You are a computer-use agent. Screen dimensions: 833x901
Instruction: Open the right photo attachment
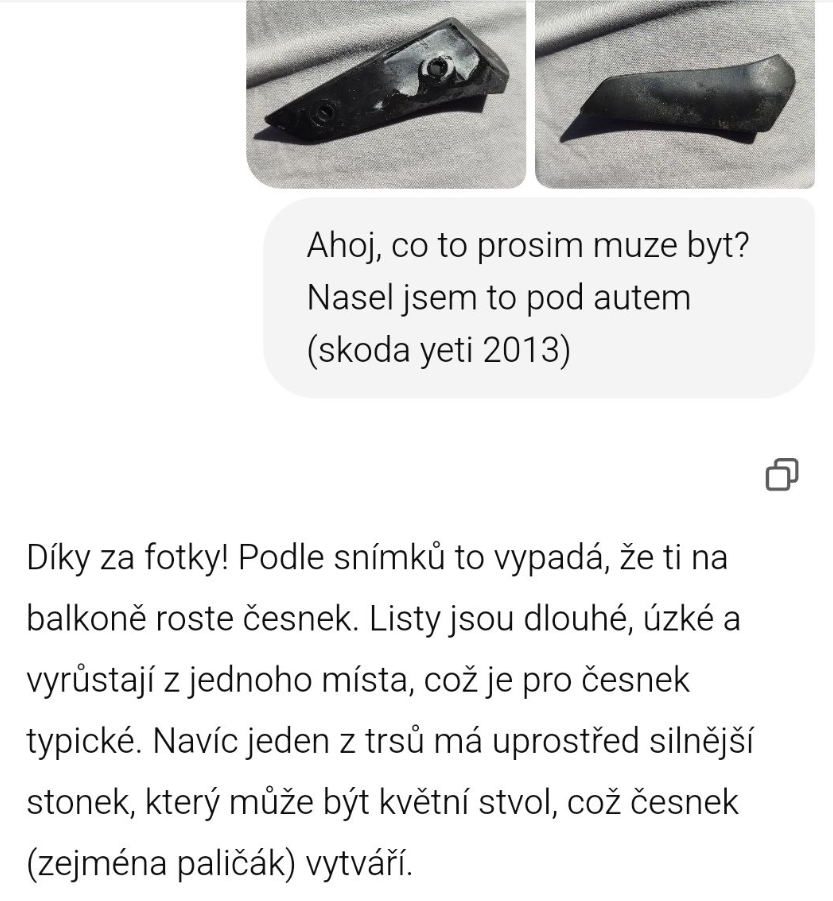coord(675,92)
